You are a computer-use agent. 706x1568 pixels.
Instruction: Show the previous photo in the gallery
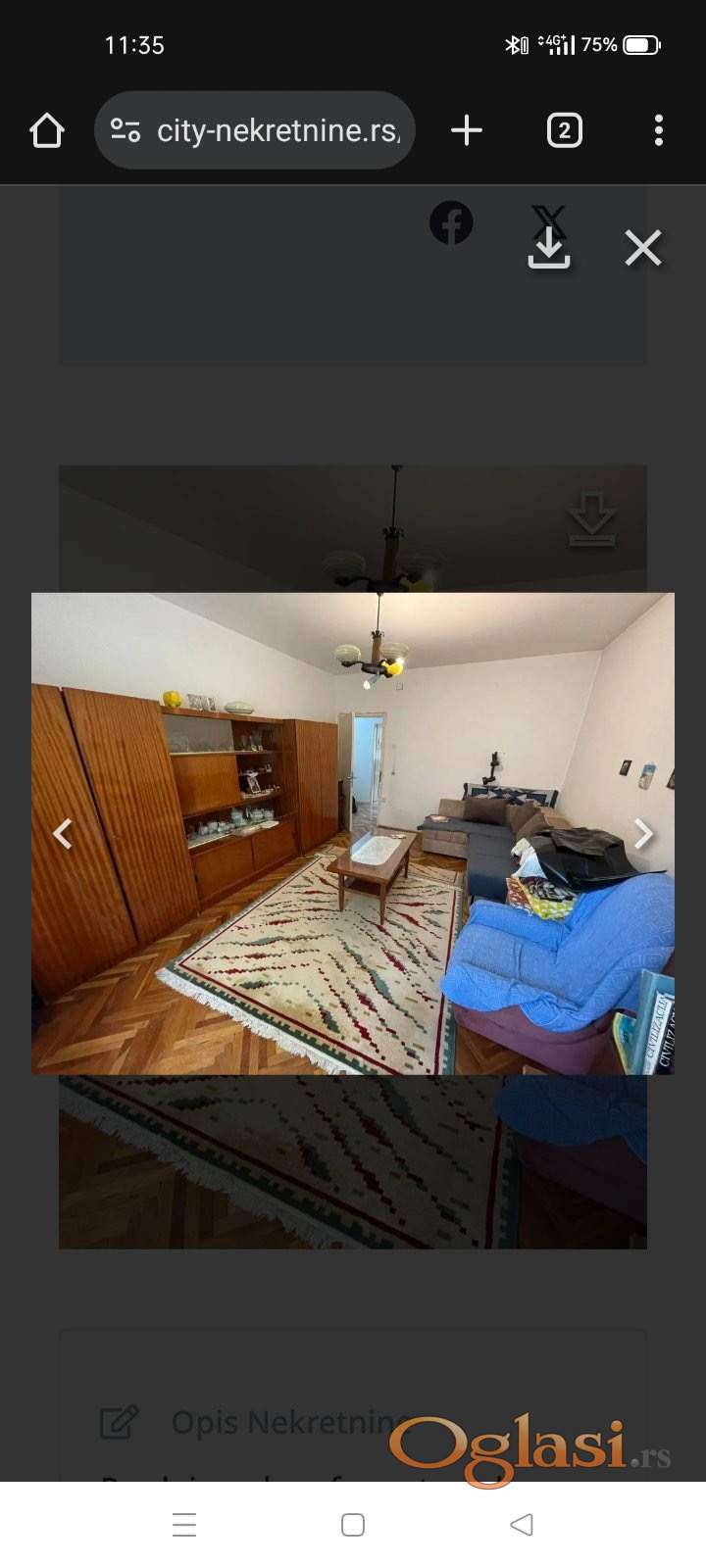pos(63,834)
